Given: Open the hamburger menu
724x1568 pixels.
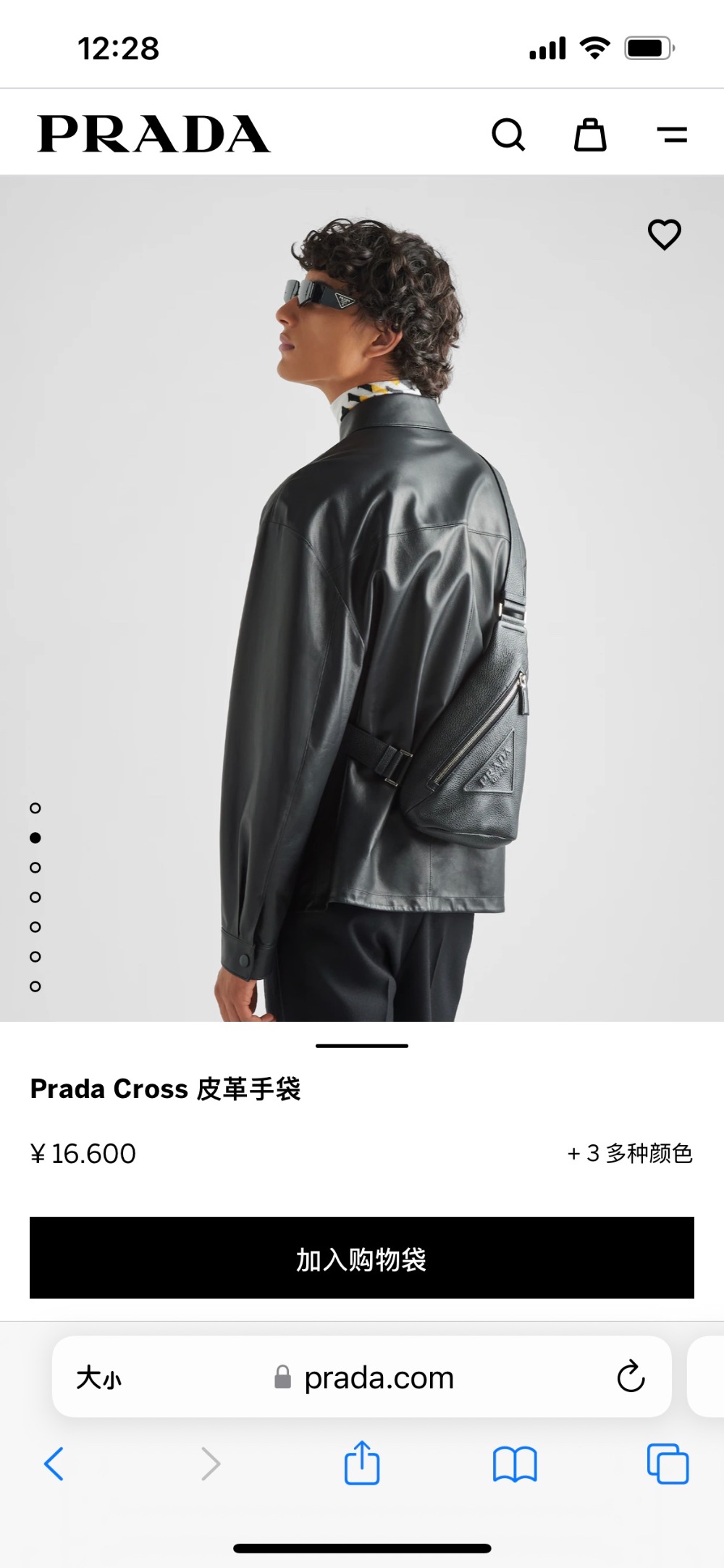Looking at the screenshot, I should point(672,135).
